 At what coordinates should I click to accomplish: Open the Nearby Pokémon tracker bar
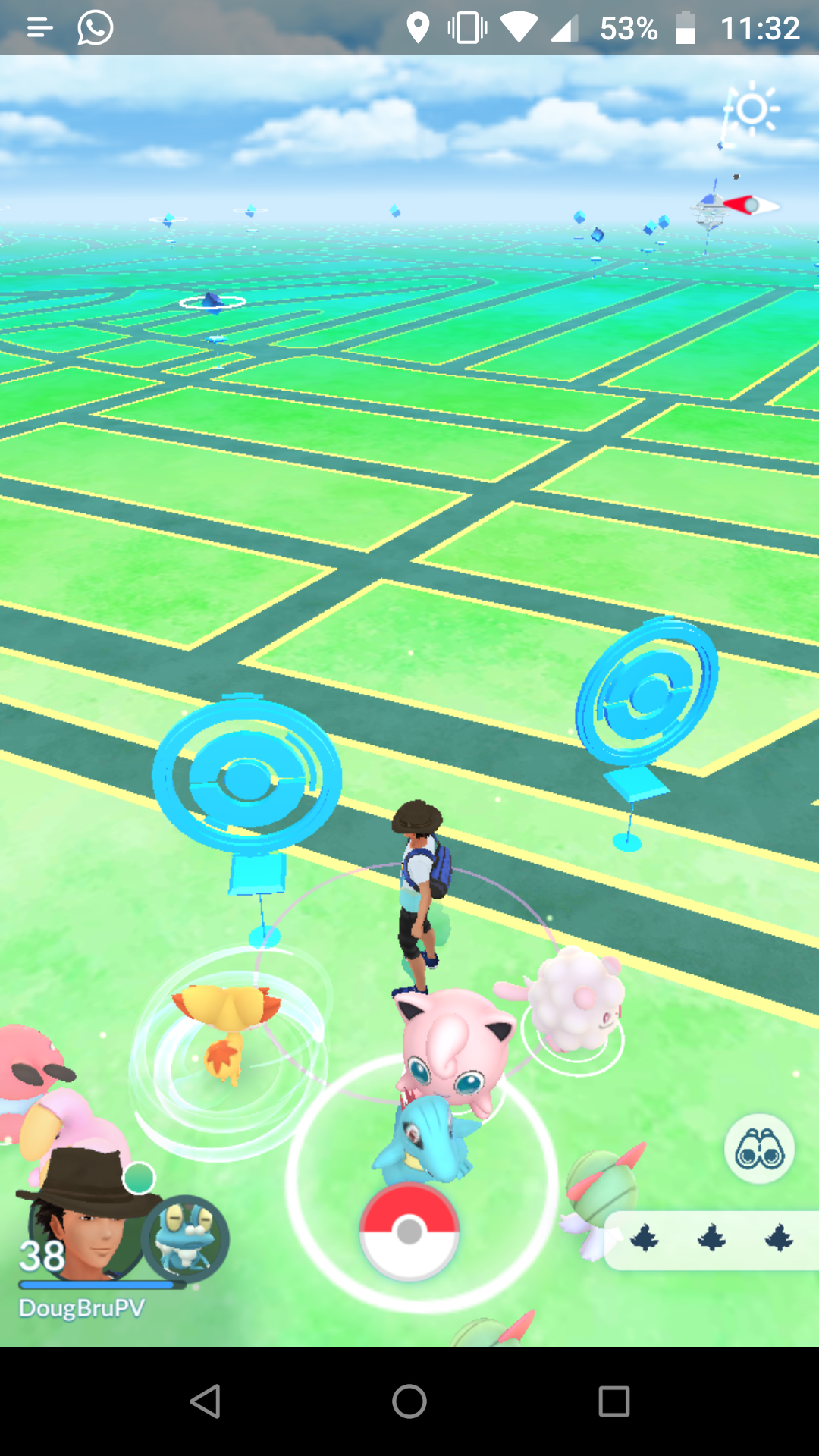click(x=711, y=1239)
